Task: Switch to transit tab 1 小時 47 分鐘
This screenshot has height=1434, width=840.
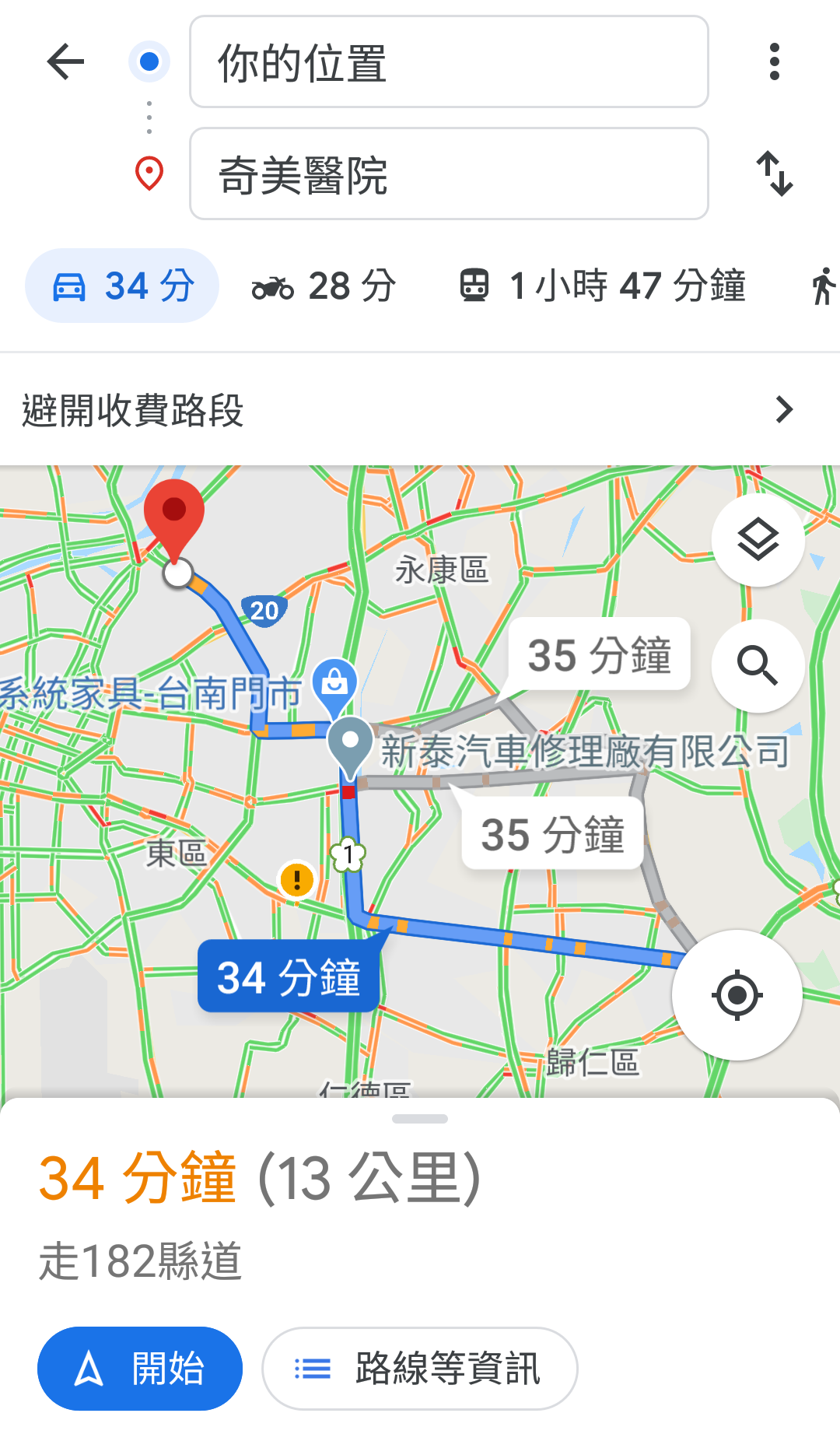Action: coord(602,286)
